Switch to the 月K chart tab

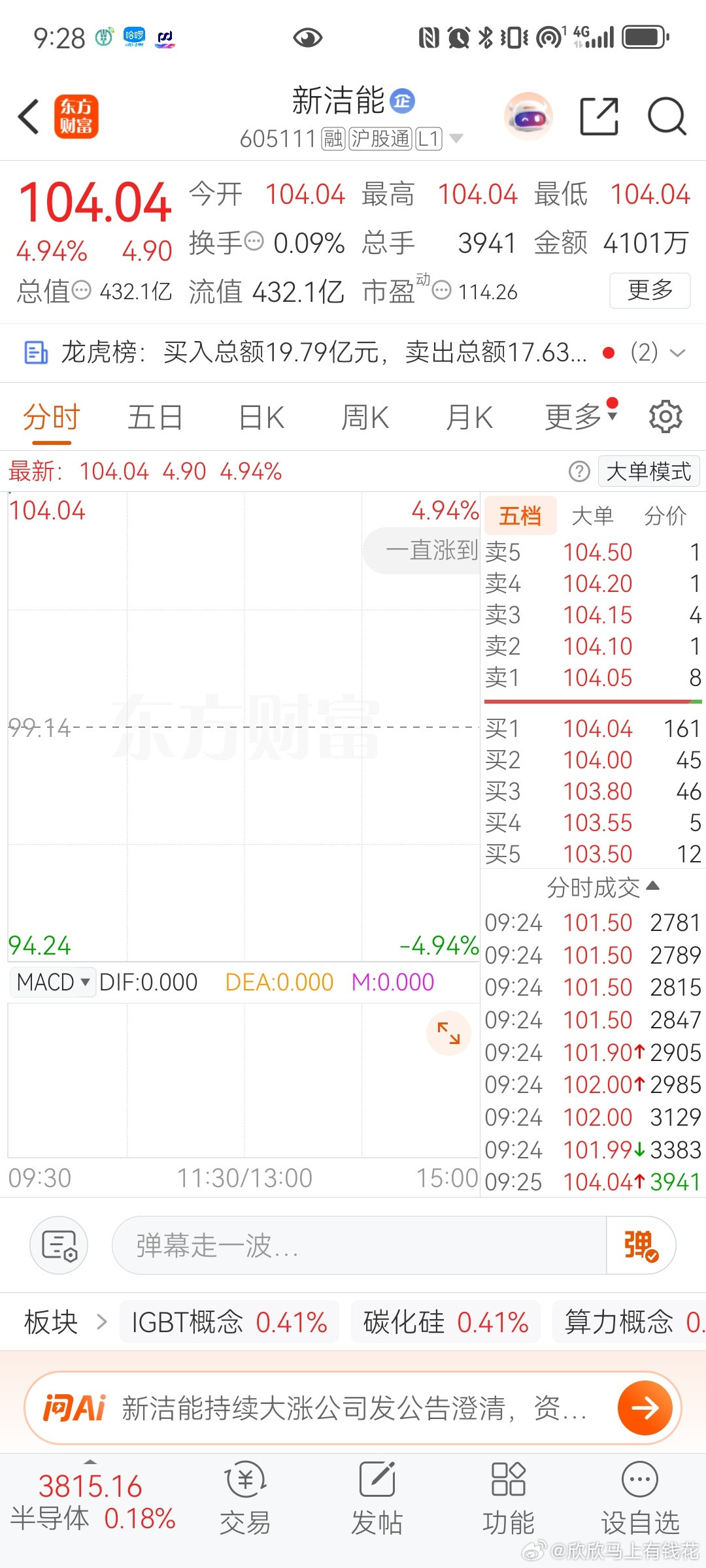(x=469, y=417)
